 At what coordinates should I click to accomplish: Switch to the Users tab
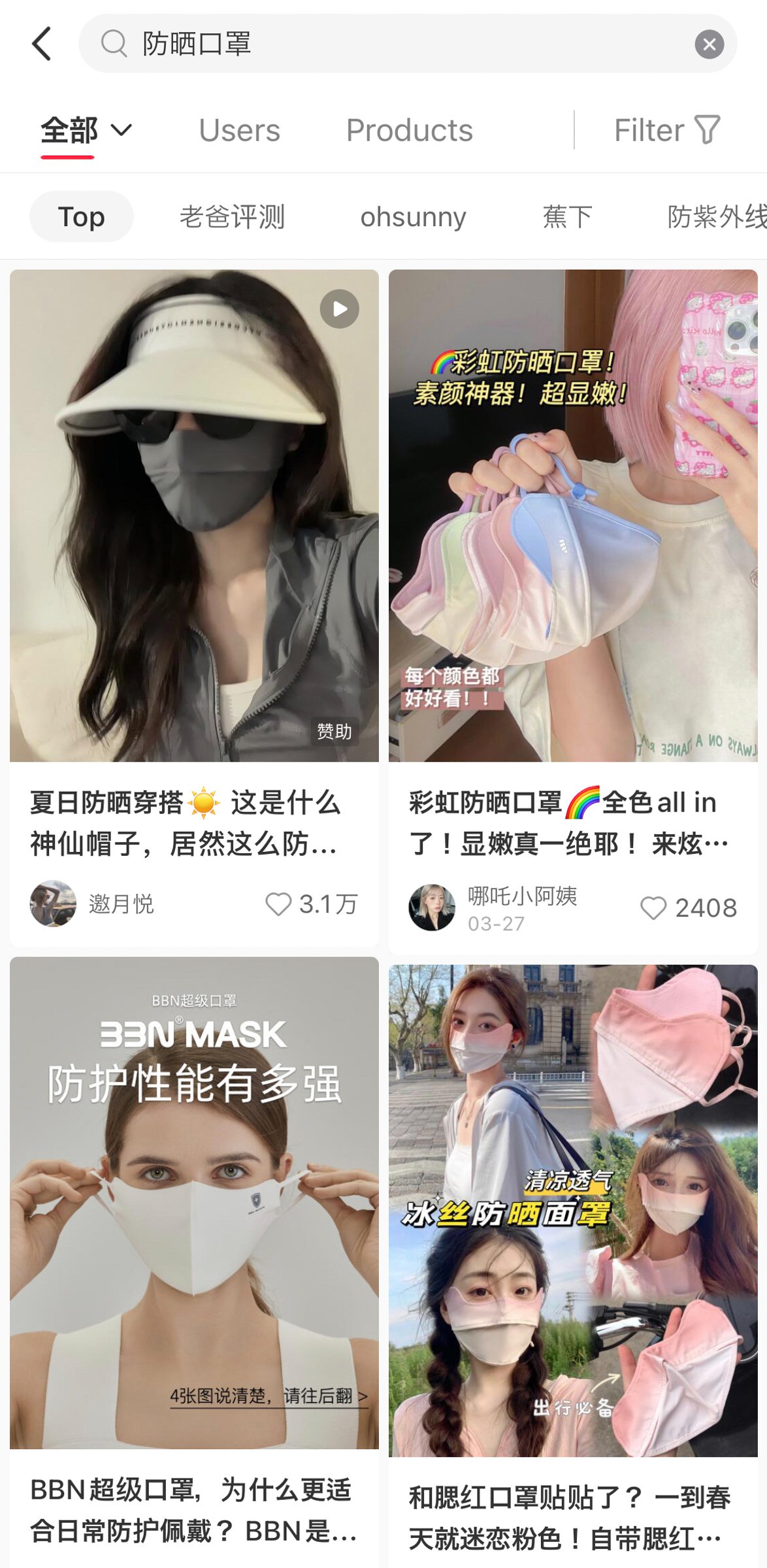[239, 131]
